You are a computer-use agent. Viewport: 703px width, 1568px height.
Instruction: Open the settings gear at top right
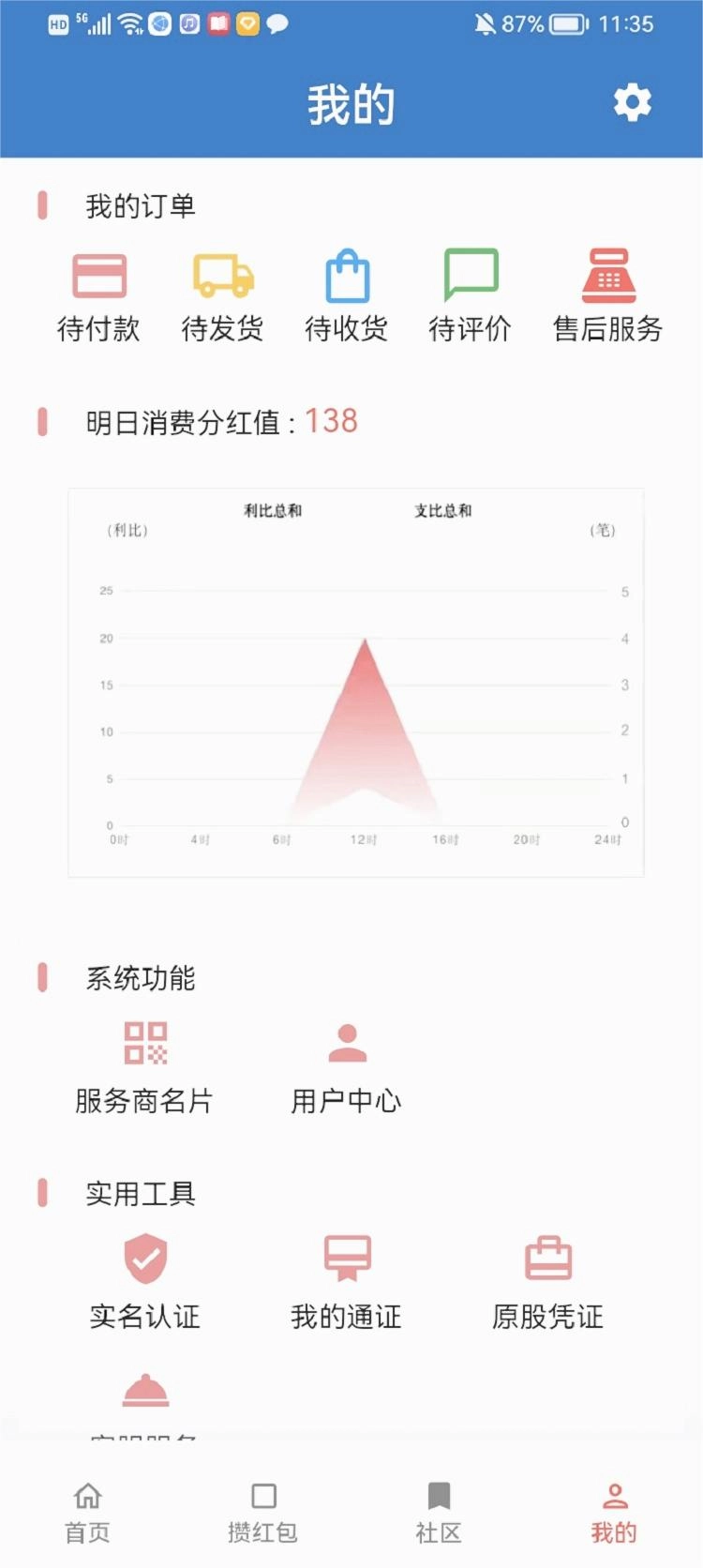pos(632,103)
